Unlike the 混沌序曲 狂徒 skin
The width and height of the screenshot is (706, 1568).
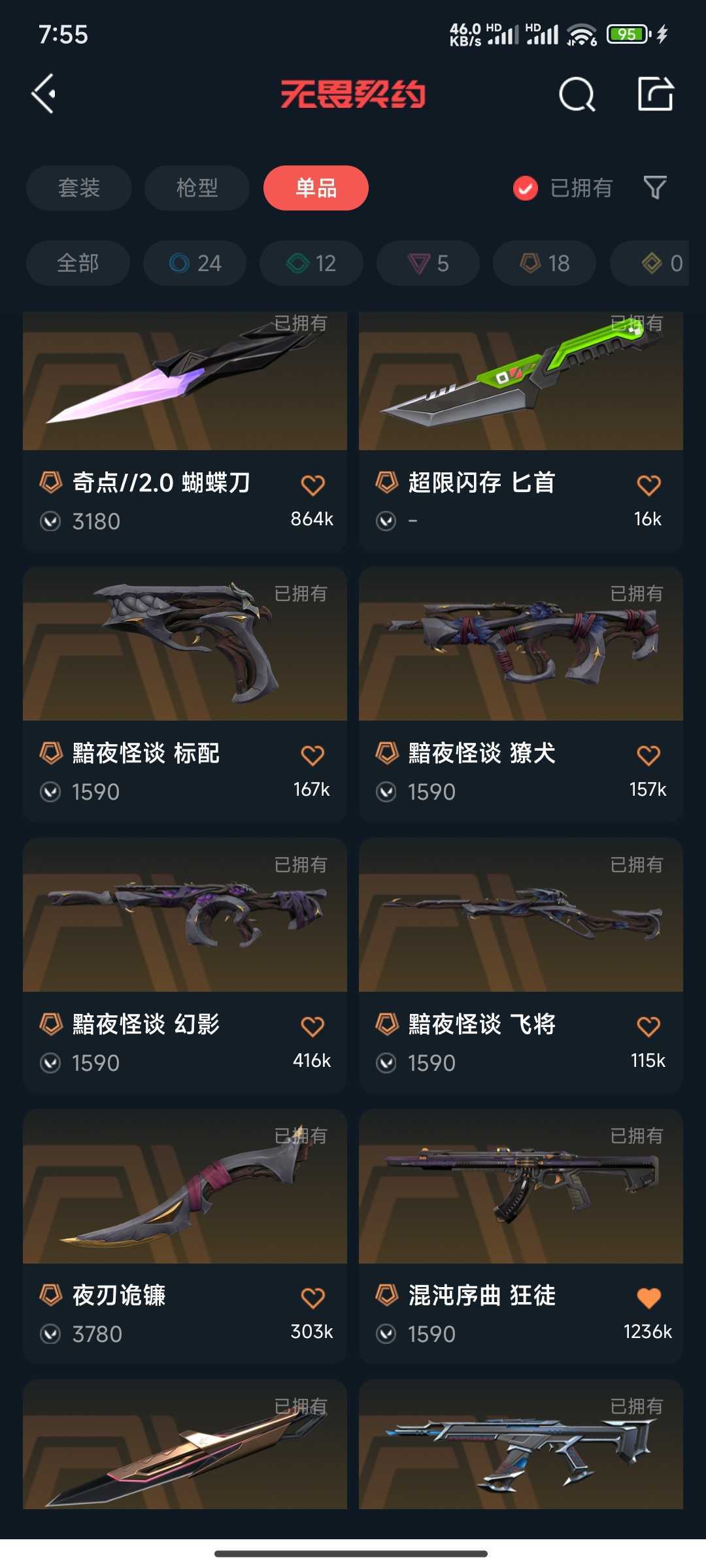[648, 1298]
